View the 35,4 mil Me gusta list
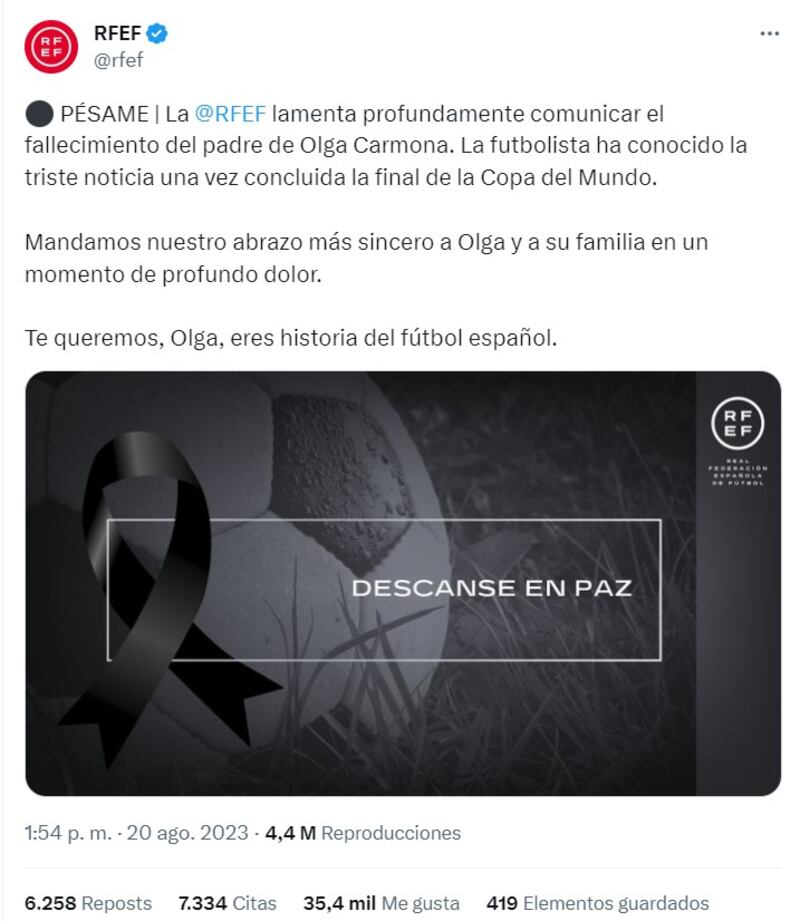 pos(381,903)
